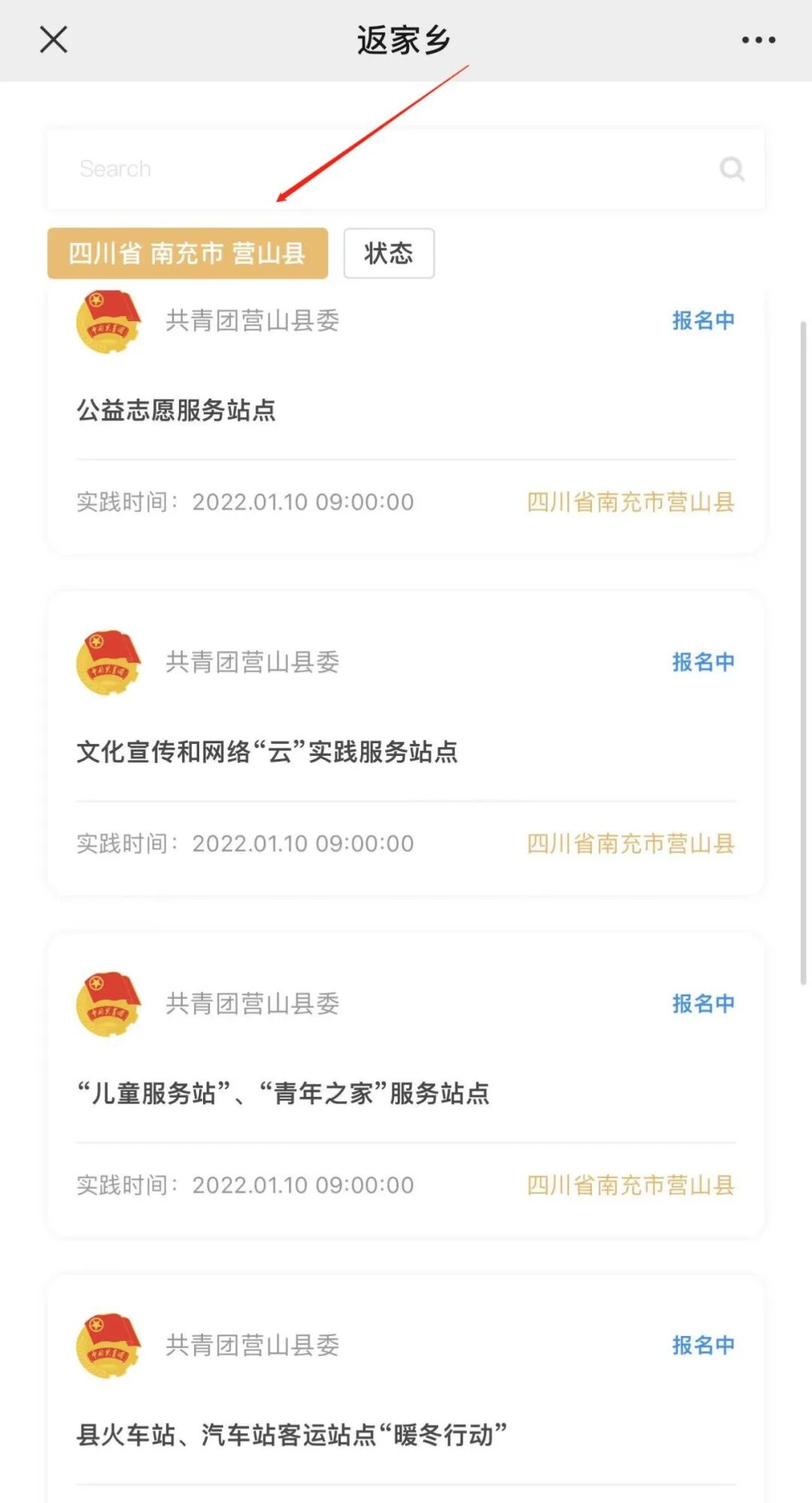Tap the Search input field
812x1503 pixels.
tap(376, 169)
